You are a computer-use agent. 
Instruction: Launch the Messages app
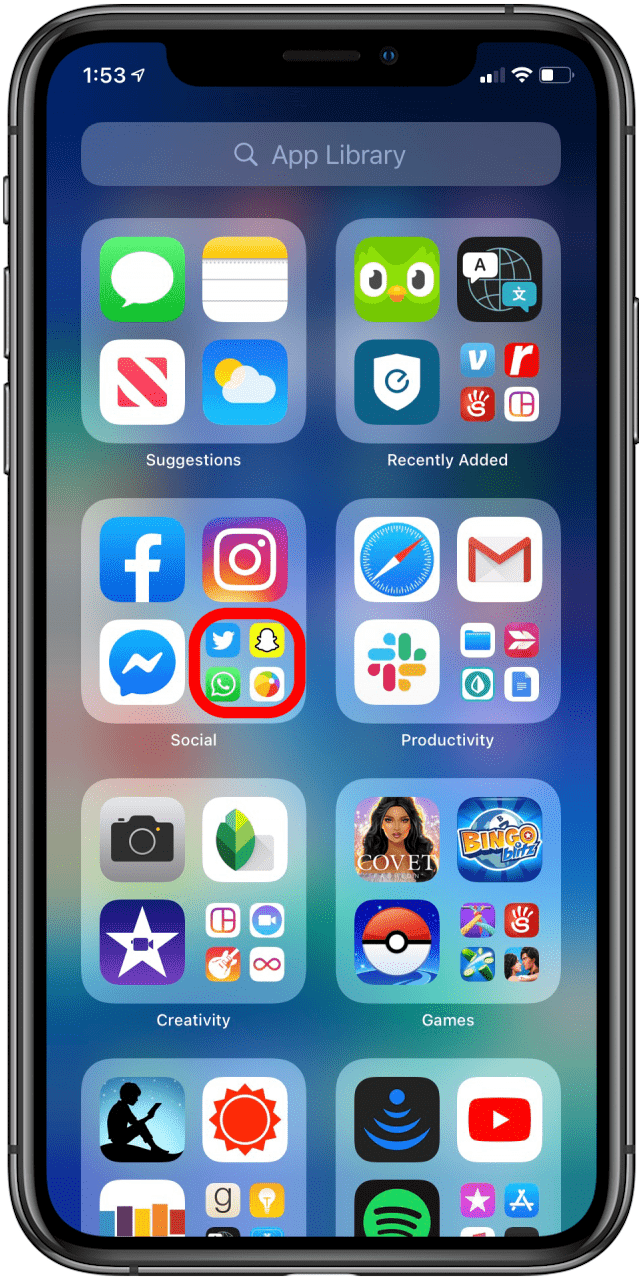(143, 279)
